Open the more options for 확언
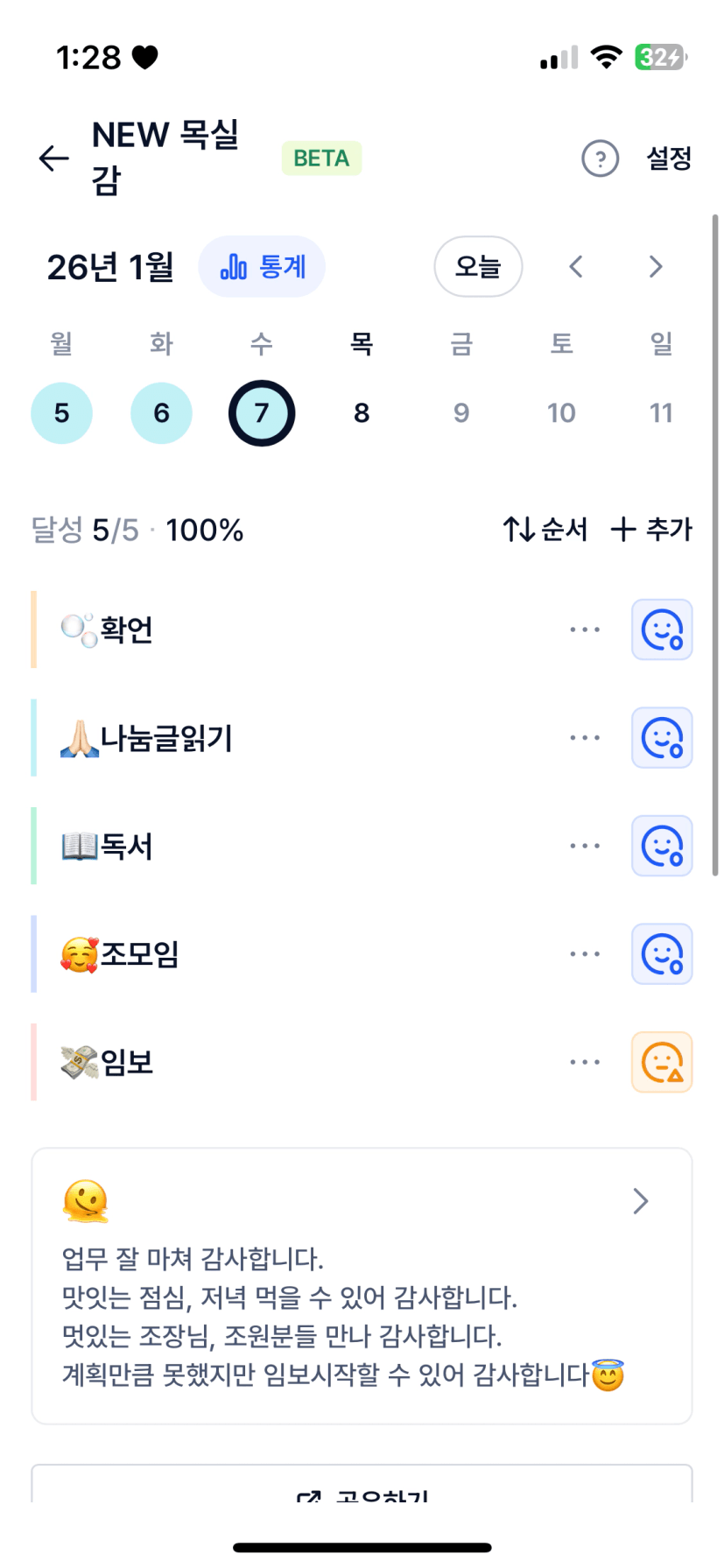The image size is (724, 1568). pyautogui.click(x=584, y=629)
